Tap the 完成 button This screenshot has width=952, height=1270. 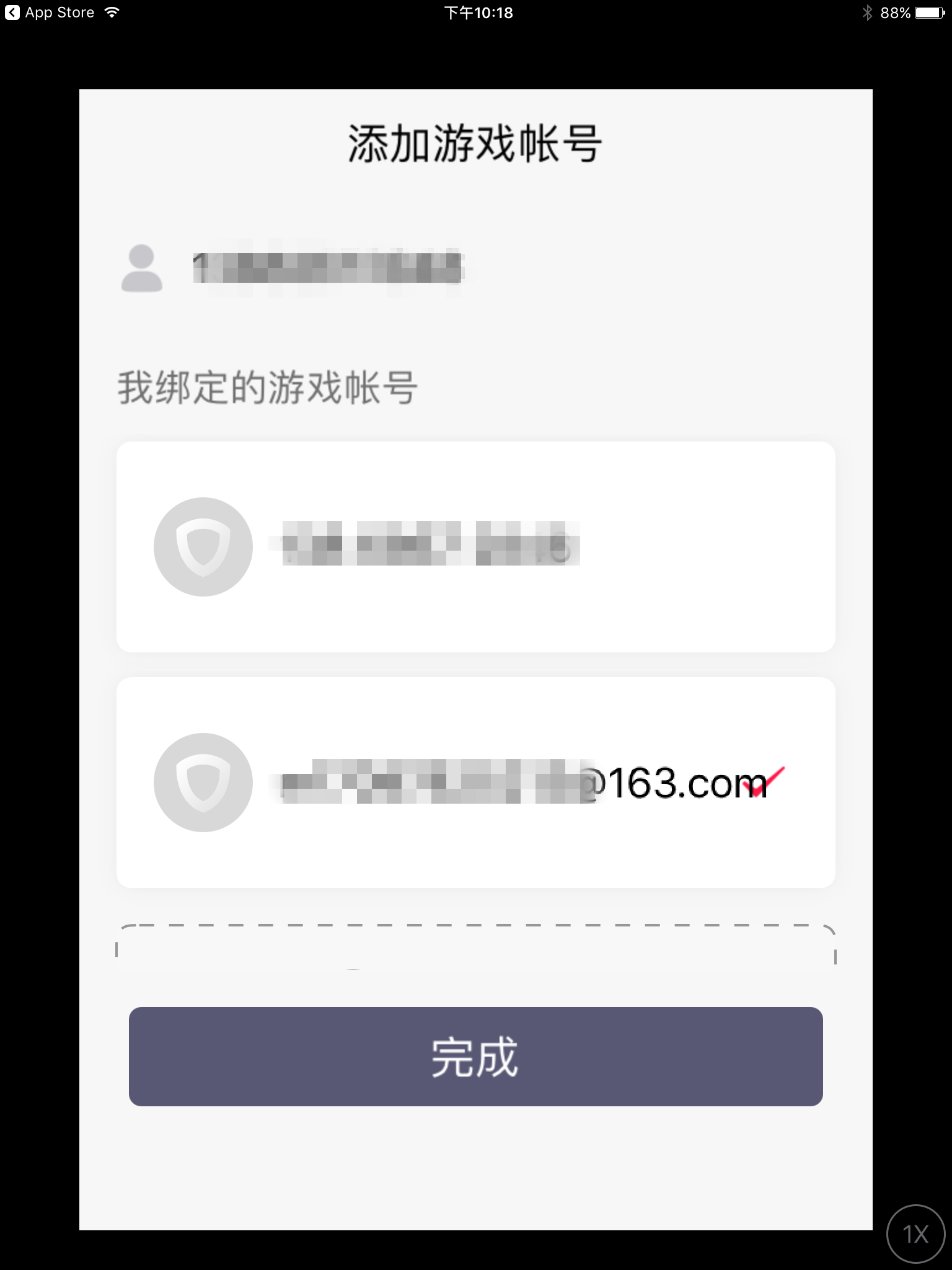click(x=475, y=1056)
